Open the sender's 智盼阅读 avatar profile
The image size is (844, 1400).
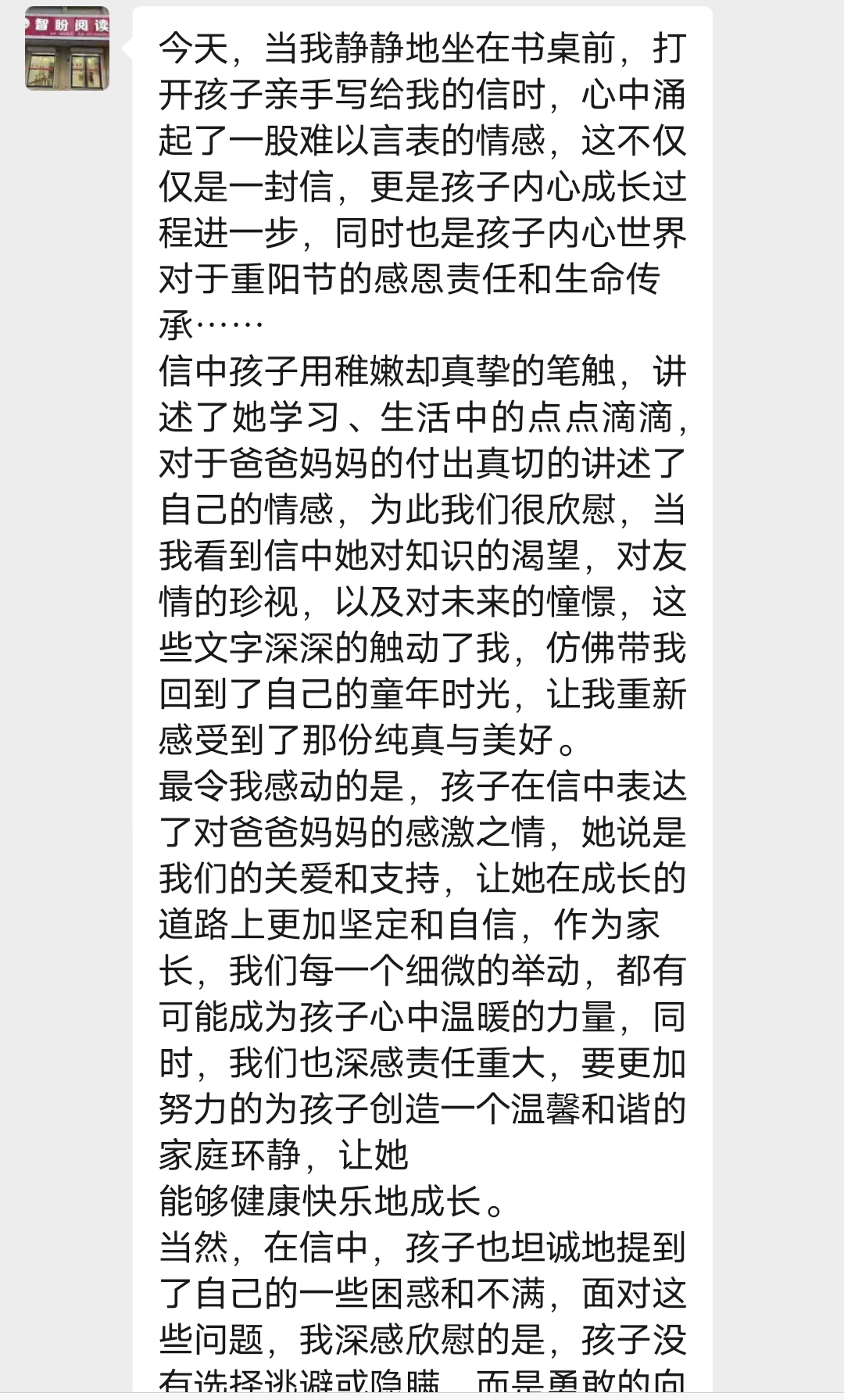coord(67,48)
